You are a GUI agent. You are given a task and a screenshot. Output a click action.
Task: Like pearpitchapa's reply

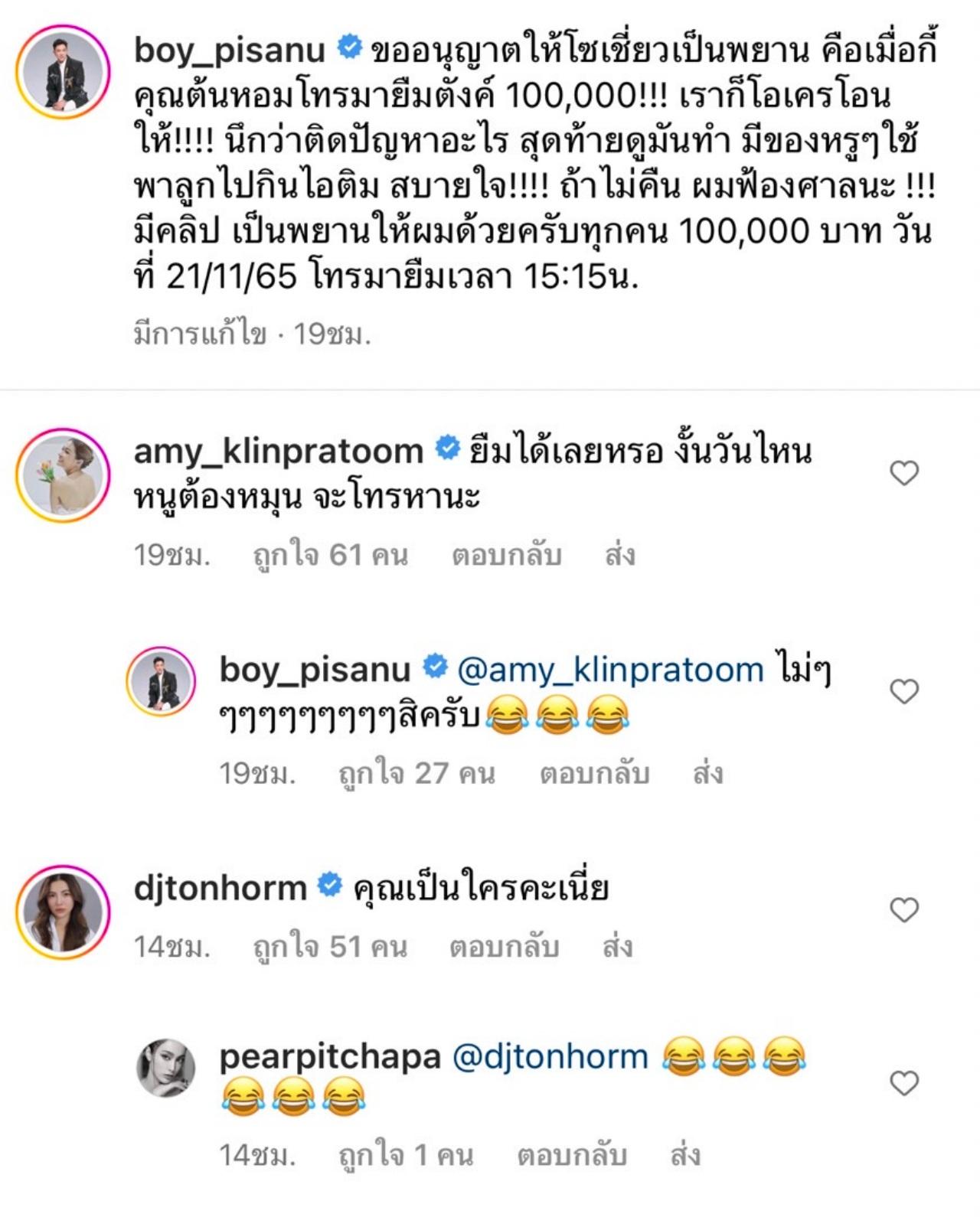pos(904,1083)
